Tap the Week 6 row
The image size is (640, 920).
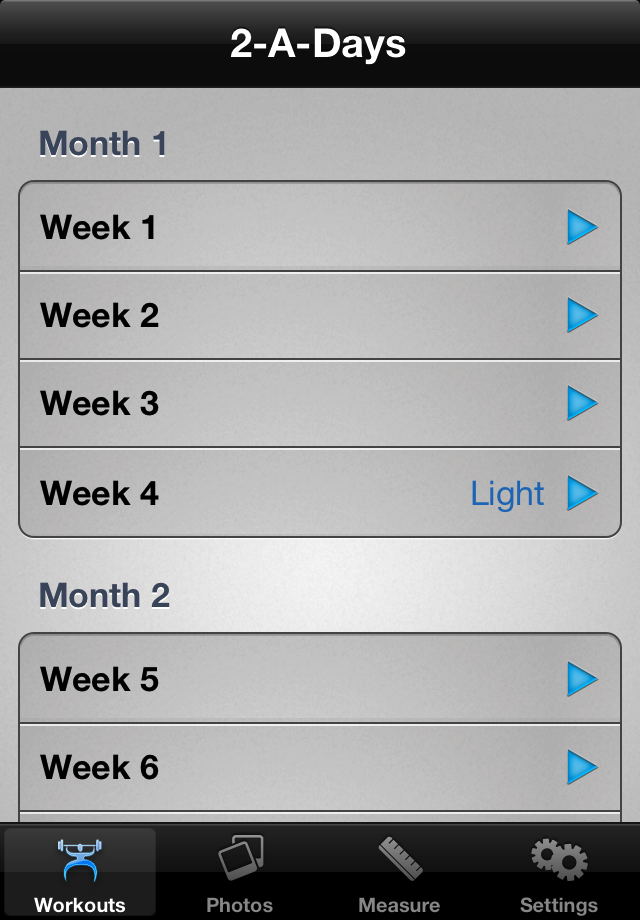click(x=320, y=767)
